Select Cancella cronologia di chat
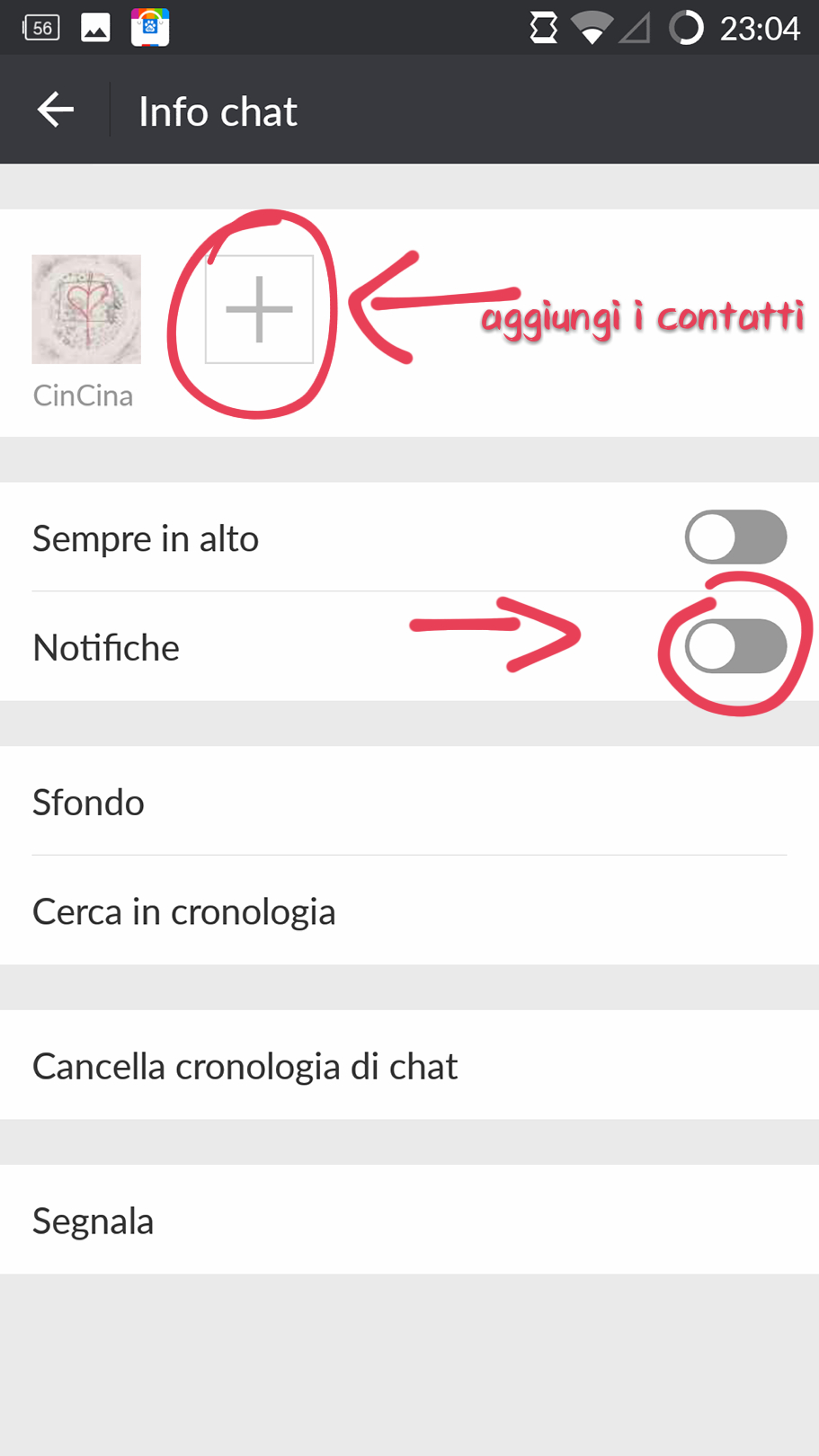The width and height of the screenshot is (819, 1456). pos(409,1066)
